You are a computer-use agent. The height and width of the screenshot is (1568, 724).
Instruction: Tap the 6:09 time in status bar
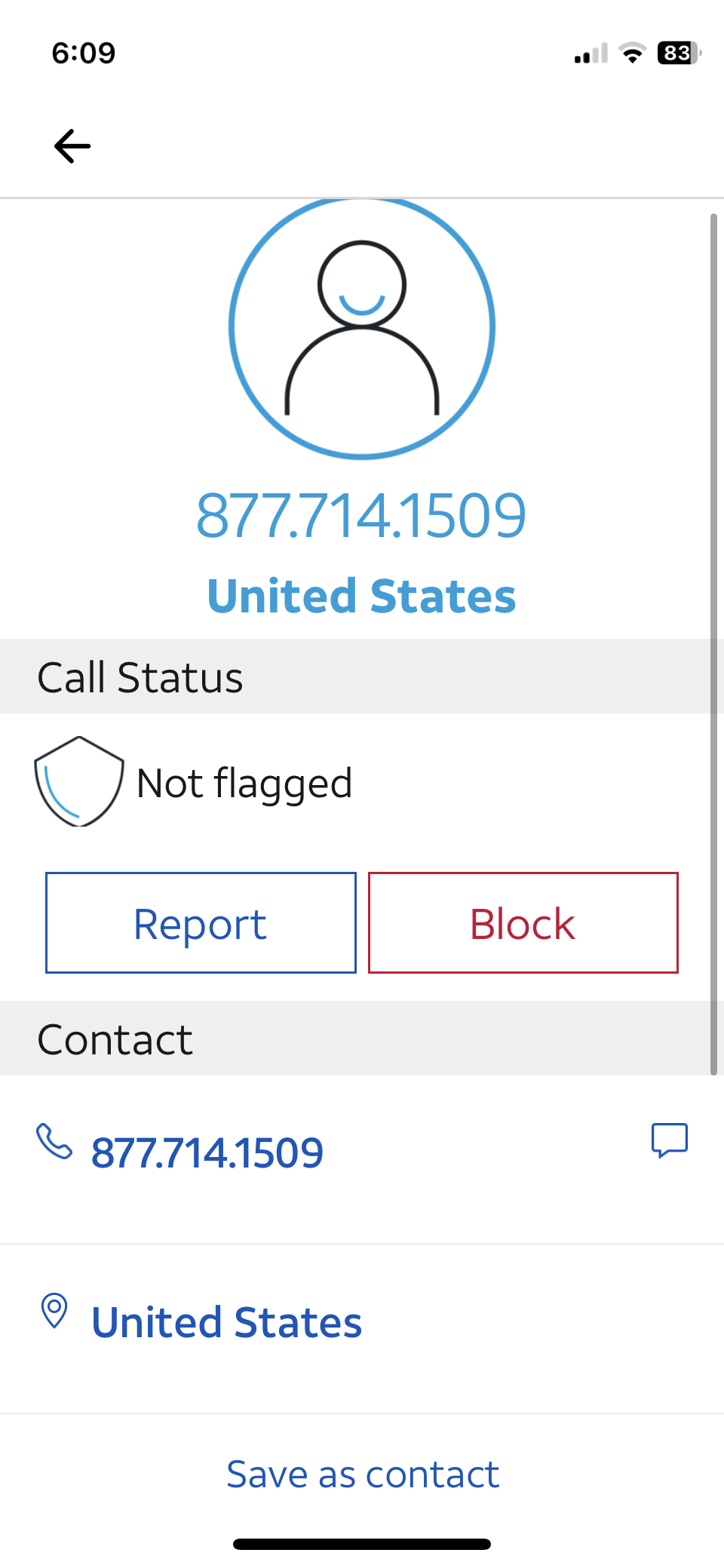tap(84, 53)
